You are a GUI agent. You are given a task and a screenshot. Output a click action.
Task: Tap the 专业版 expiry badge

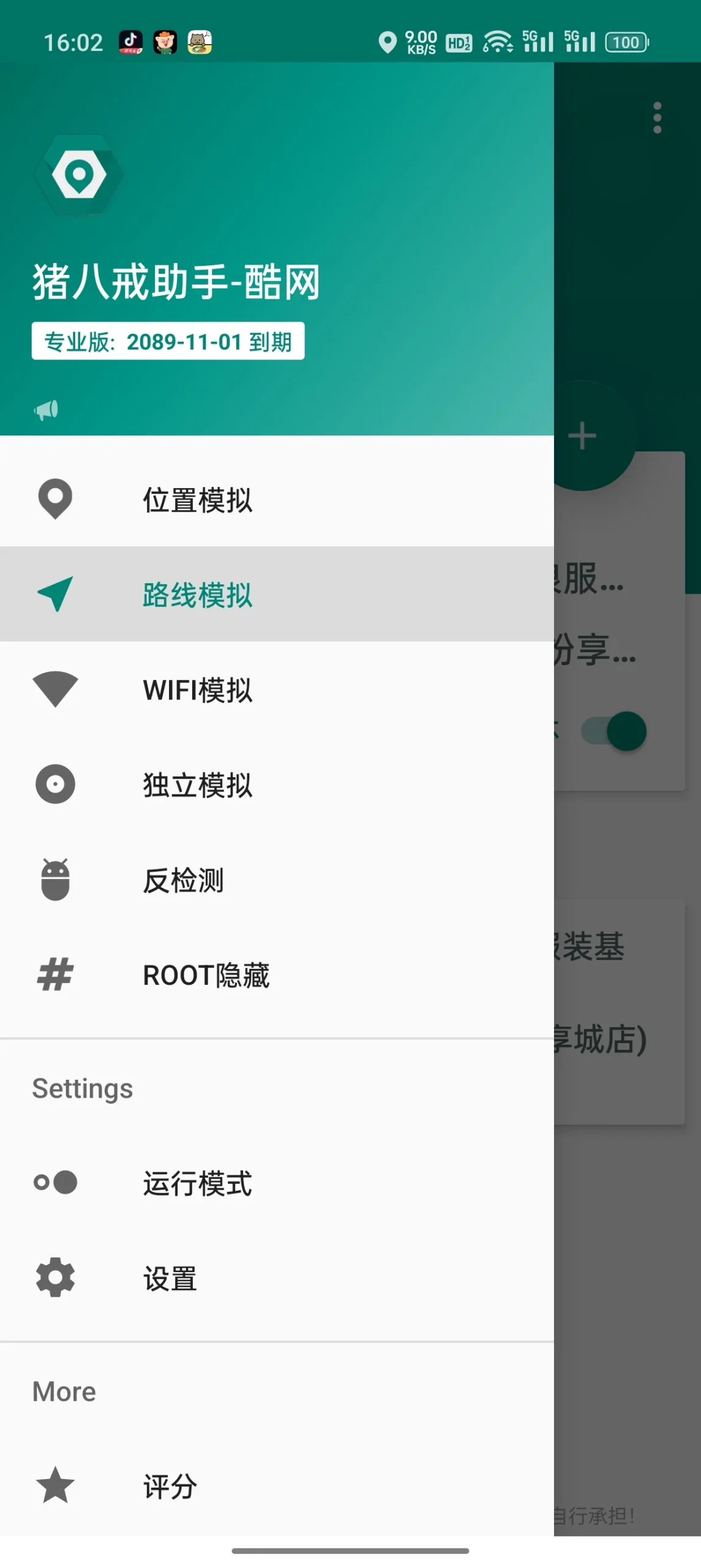[x=168, y=341]
